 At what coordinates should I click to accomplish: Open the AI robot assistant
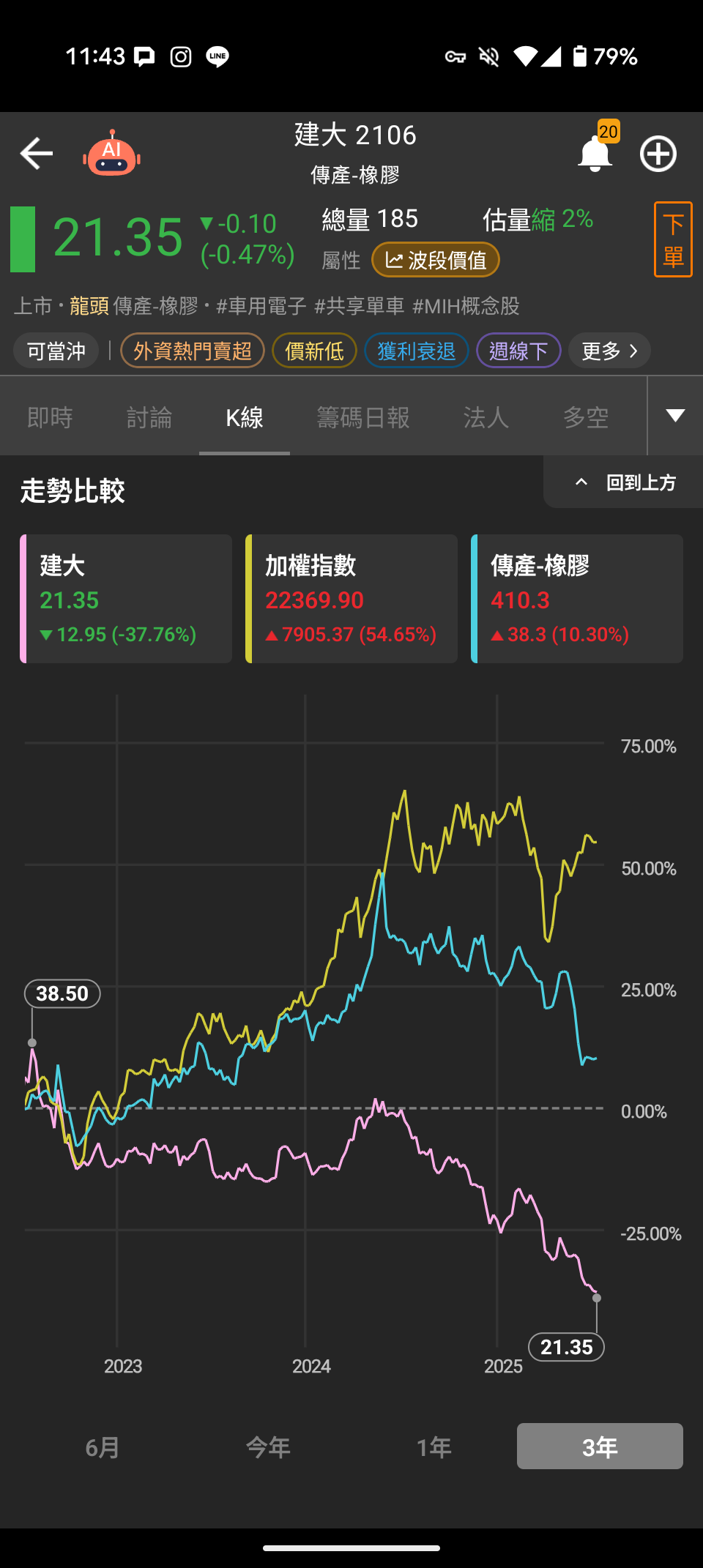[111, 154]
